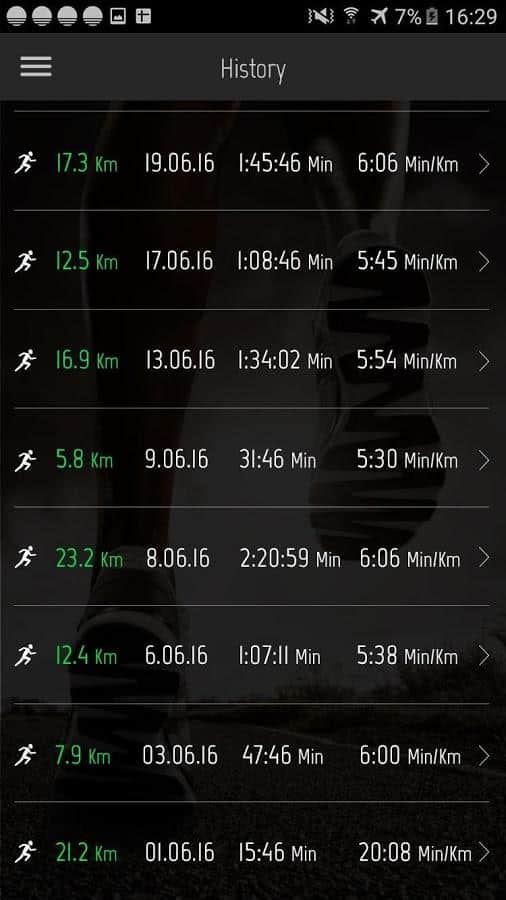Show the 21.2 Km run on 01.06.16
The image size is (506, 900).
252,851
